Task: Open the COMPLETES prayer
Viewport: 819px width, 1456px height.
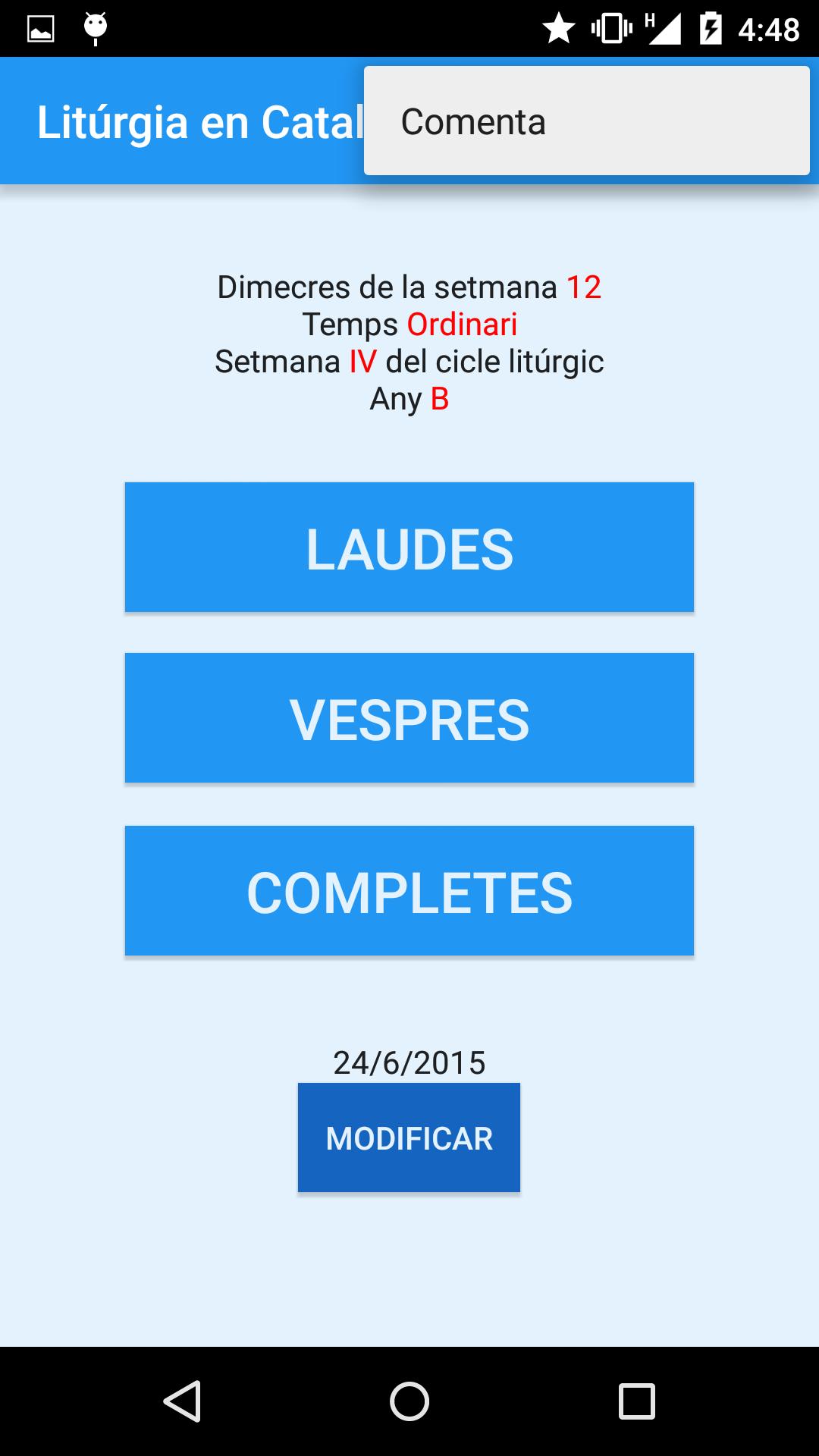Action: (x=409, y=891)
